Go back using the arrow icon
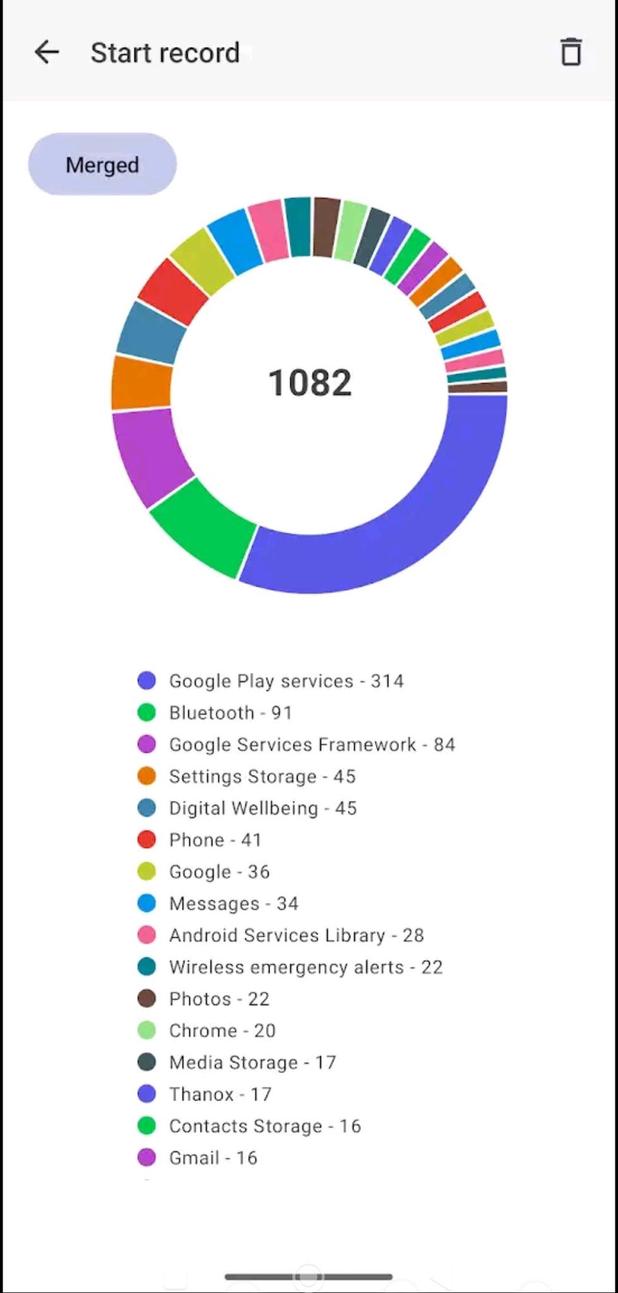This screenshot has width=618, height=1293. [x=46, y=52]
